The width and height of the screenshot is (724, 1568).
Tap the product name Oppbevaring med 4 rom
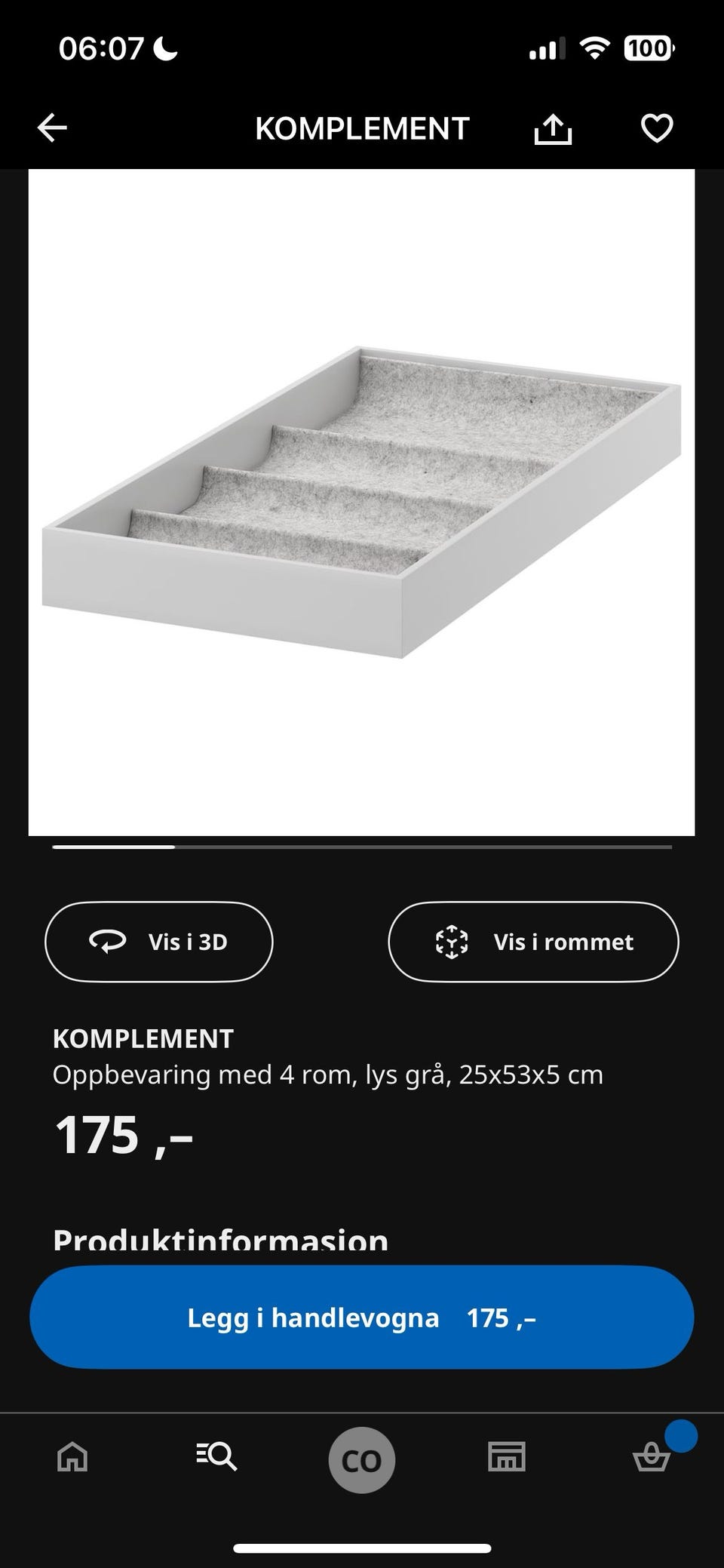click(328, 1075)
